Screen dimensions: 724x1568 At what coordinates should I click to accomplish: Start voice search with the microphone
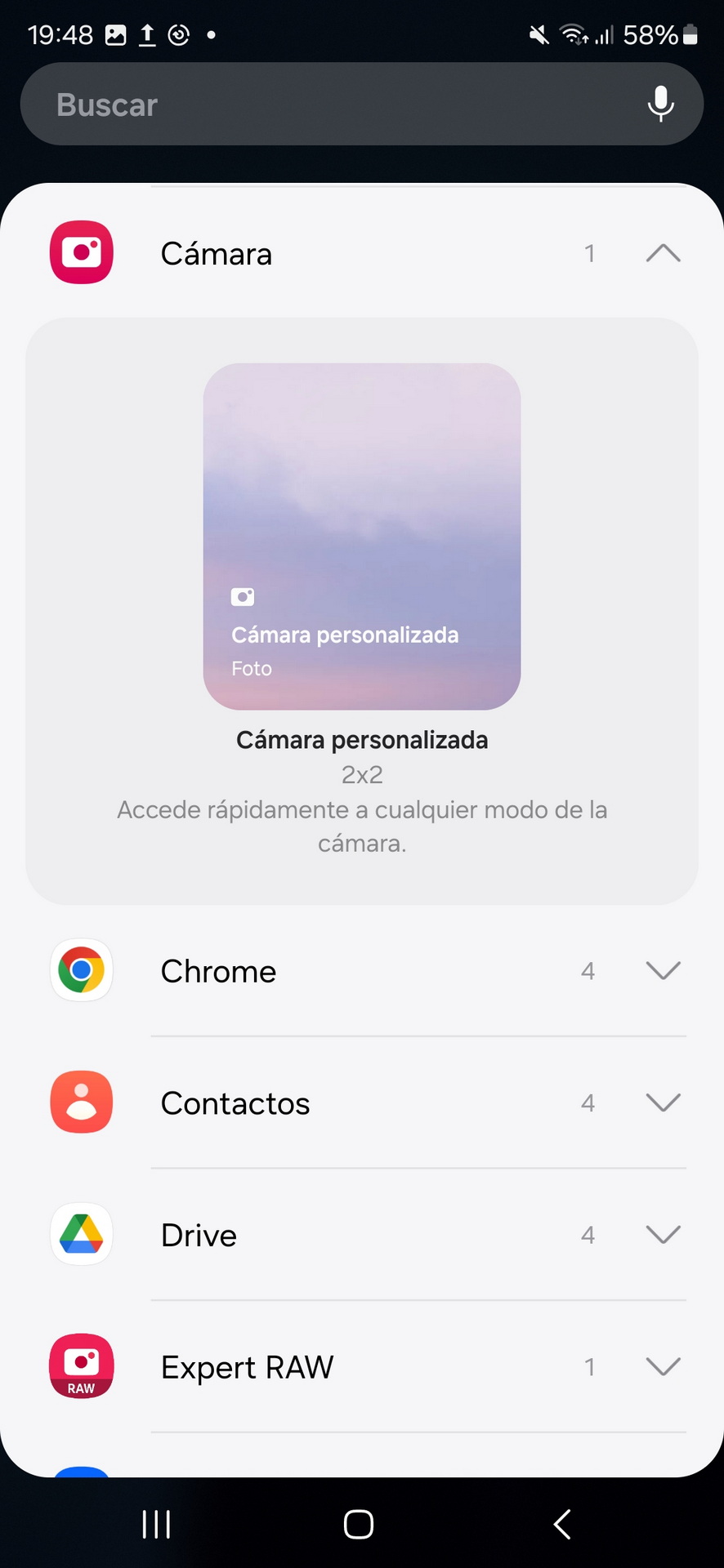coord(660,105)
